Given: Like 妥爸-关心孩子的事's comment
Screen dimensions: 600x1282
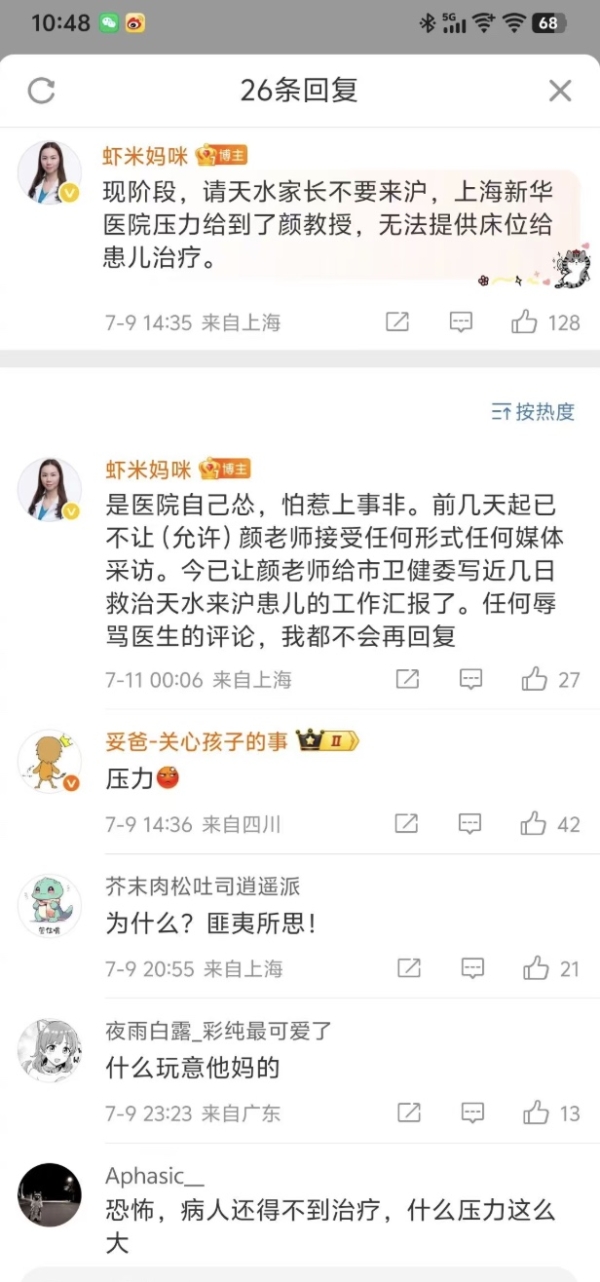Looking at the screenshot, I should click(534, 824).
